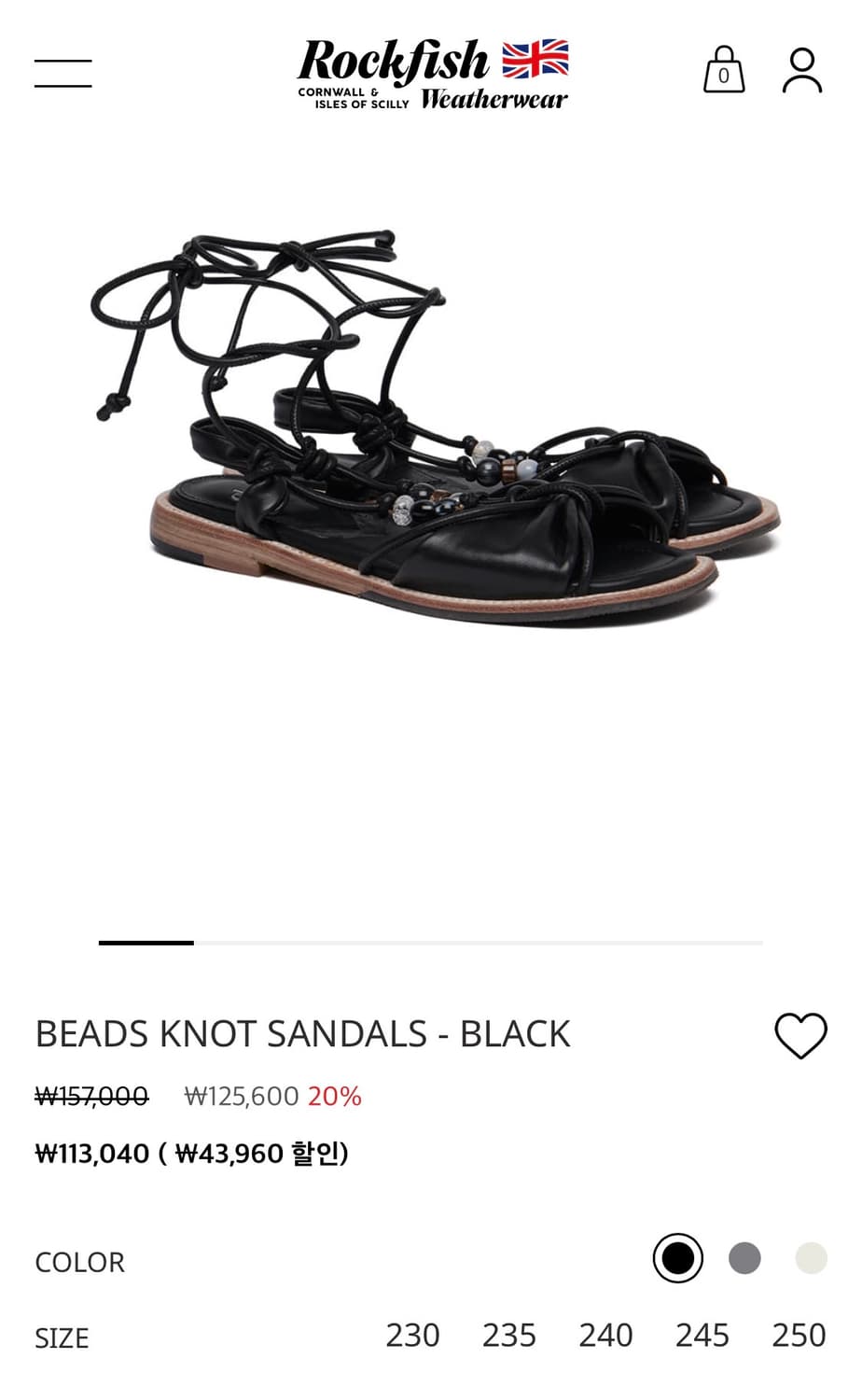862x1400 pixels.
Task: Open the hamburger navigation menu
Action: click(x=63, y=73)
